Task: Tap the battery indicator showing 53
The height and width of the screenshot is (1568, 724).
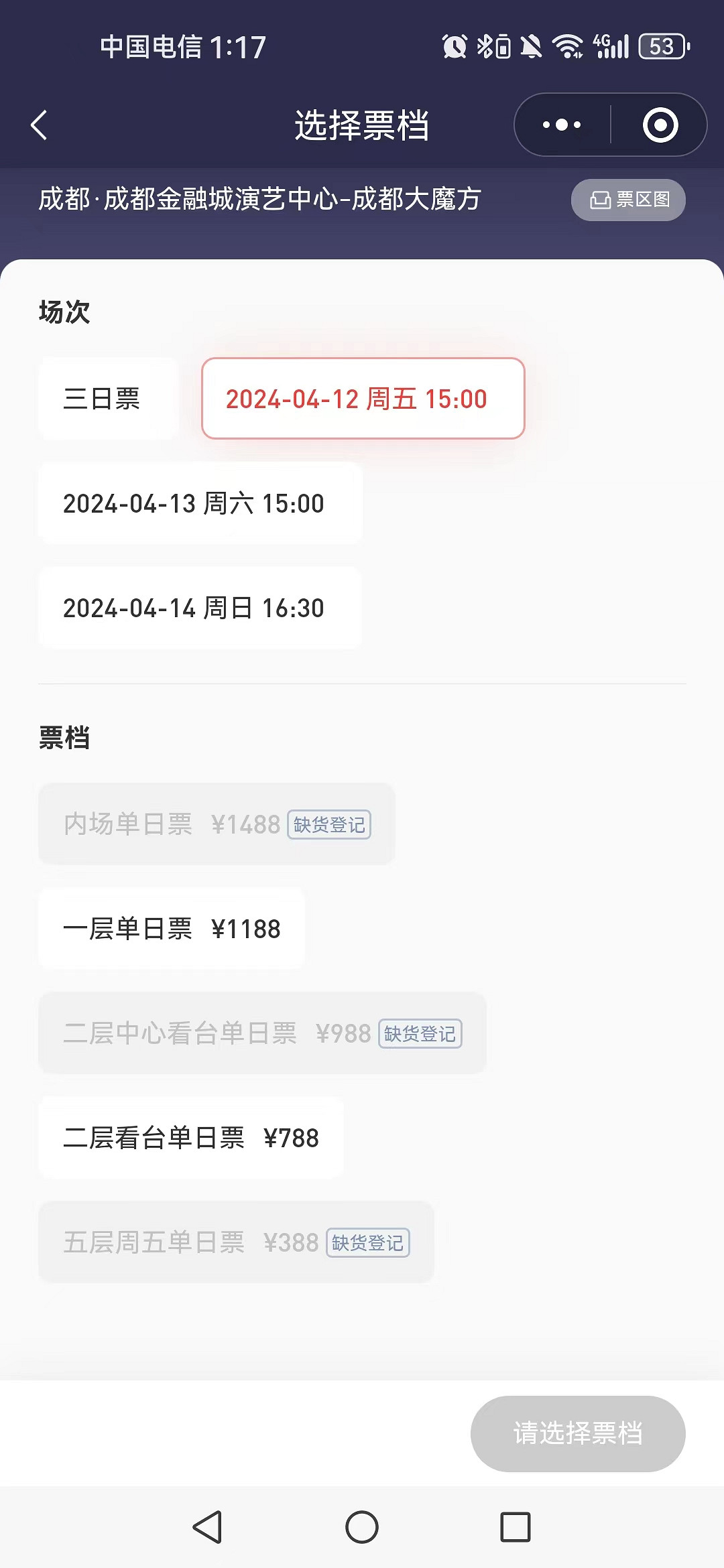Action: (x=662, y=46)
